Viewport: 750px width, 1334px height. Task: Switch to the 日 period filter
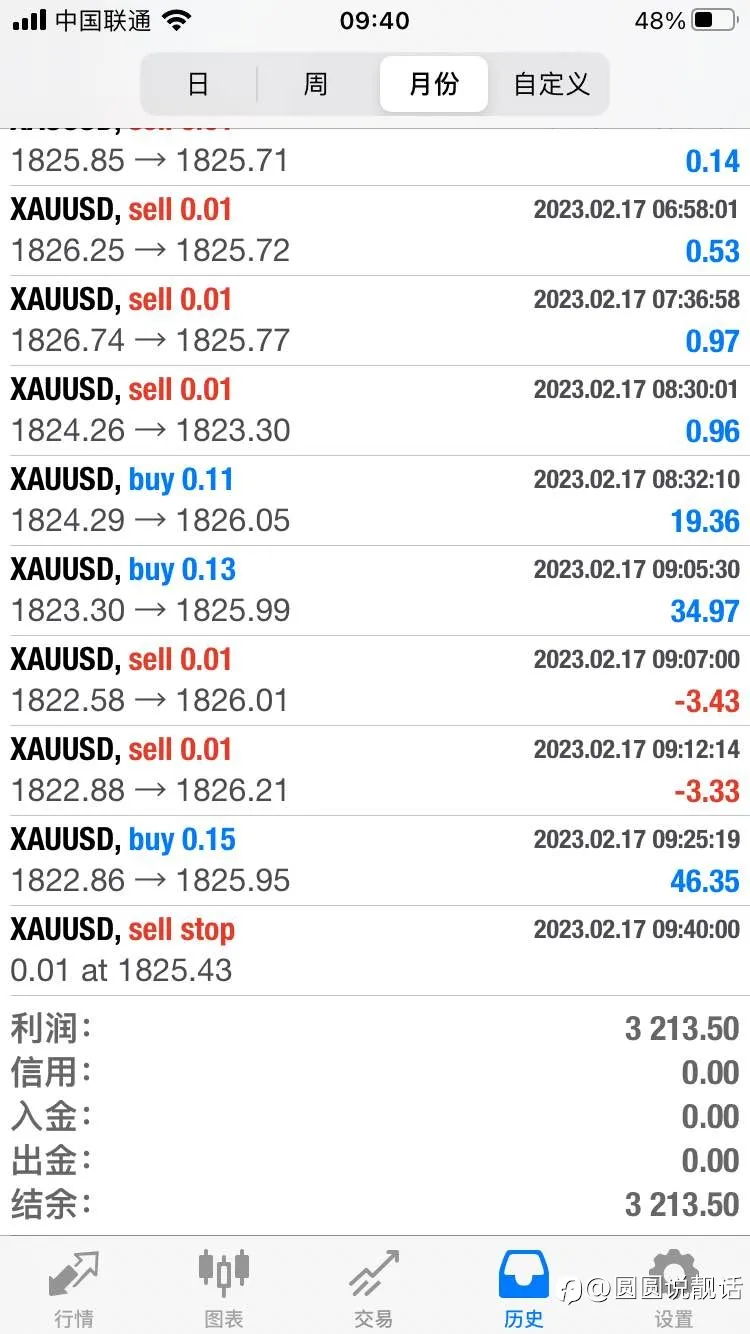coord(199,84)
